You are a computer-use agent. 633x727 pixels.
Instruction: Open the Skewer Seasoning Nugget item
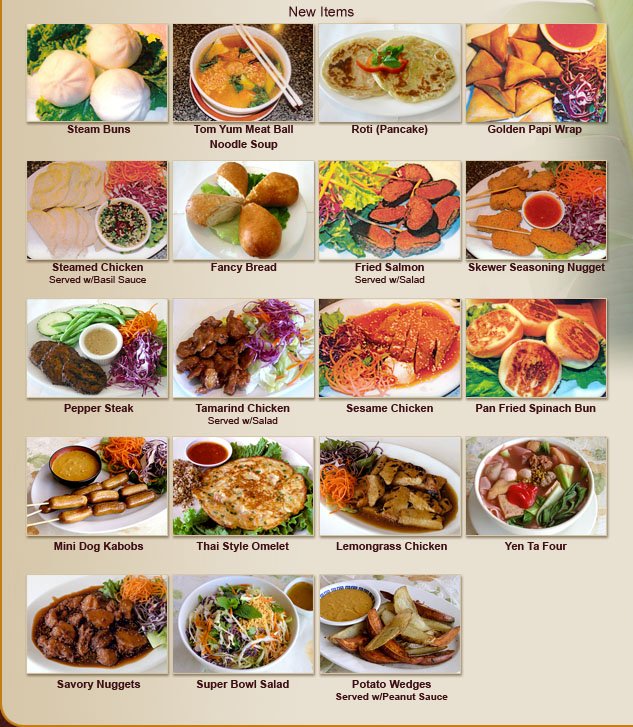535,210
